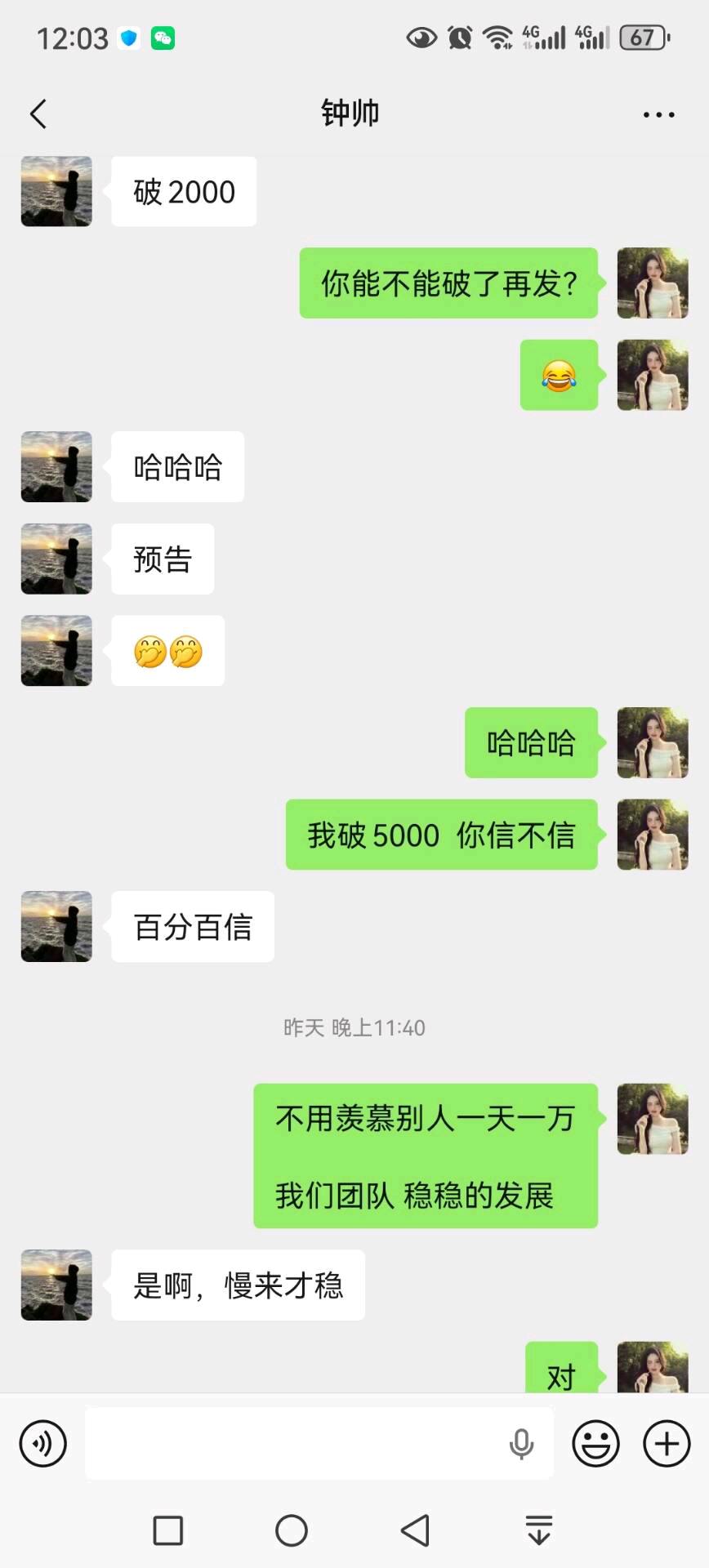Tap the WeChat notification icon in status bar
This screenshot has width=709, height=1568.
click(x=163, y=38)
